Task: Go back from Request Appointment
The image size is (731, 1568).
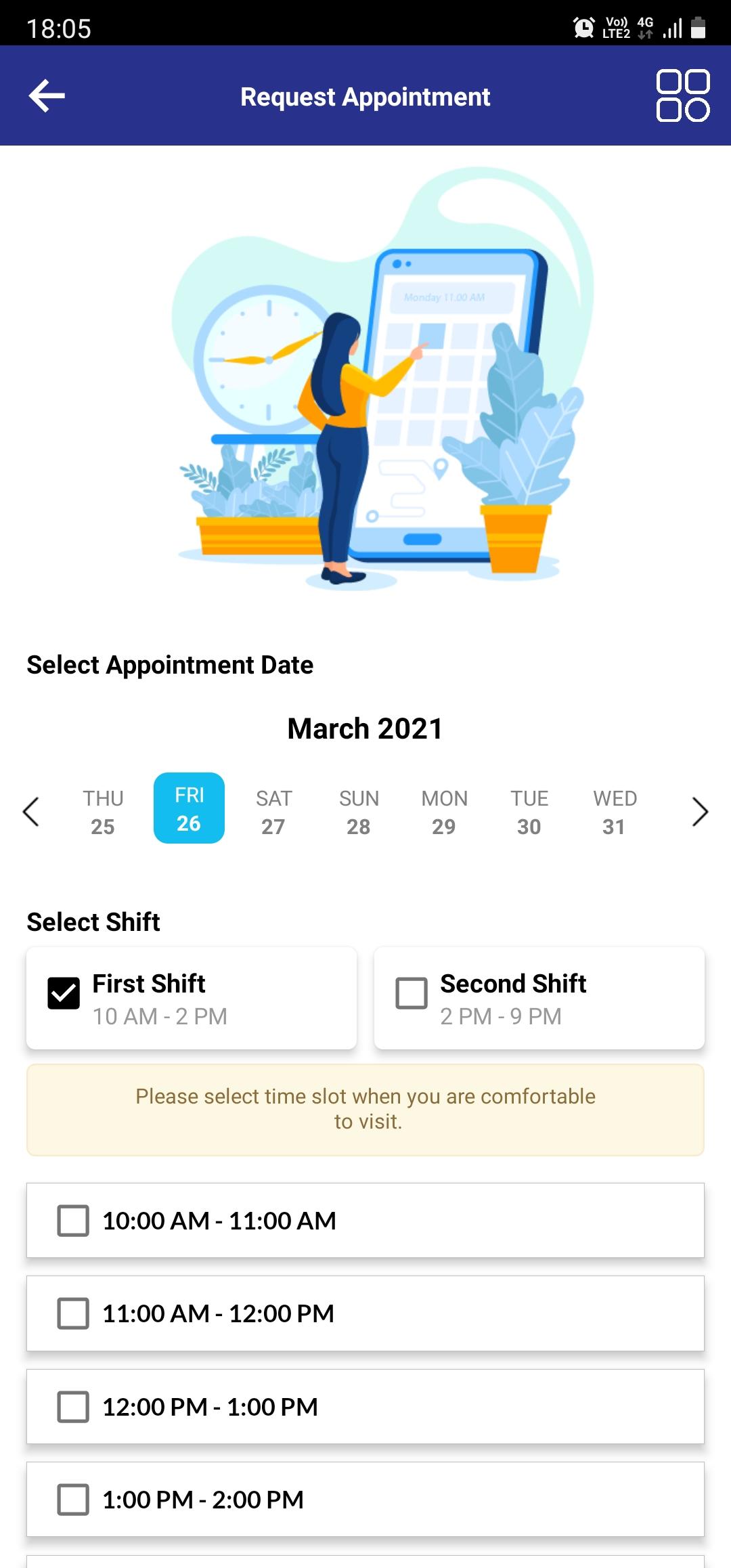Action: click(47, 95)
